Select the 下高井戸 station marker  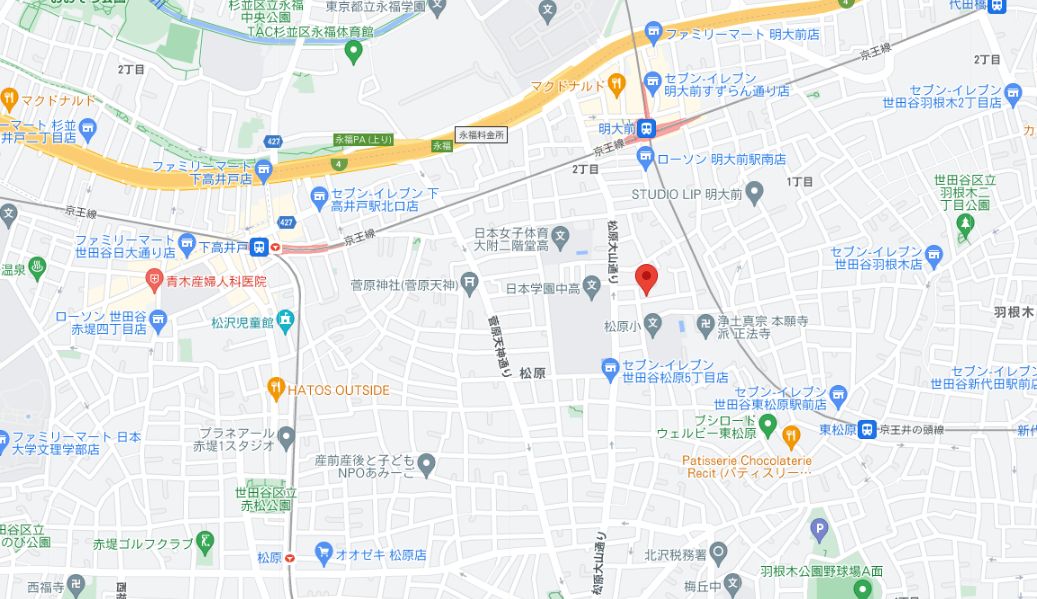click(258, 244)
